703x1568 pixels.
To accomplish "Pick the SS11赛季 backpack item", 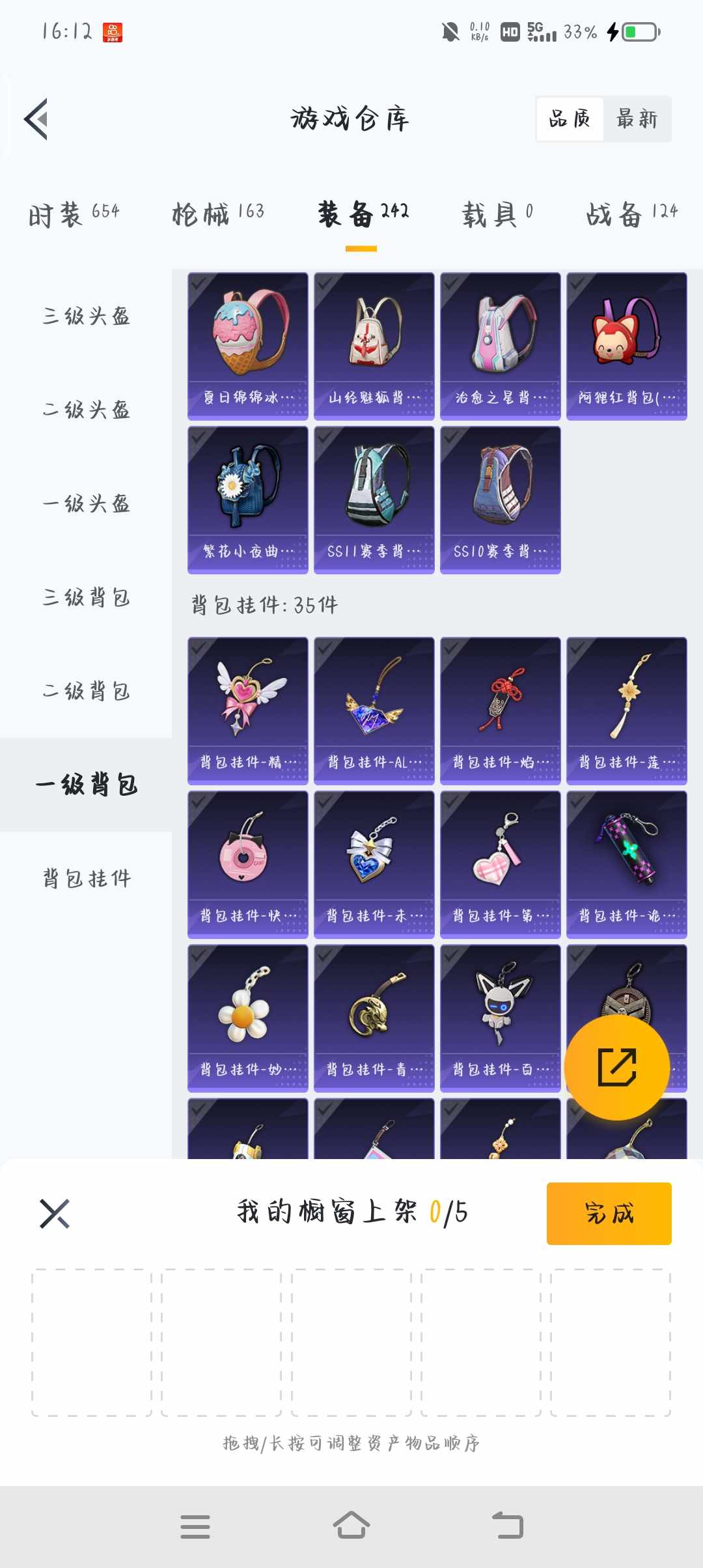I will pyautogui.click(x=374, y=499).
